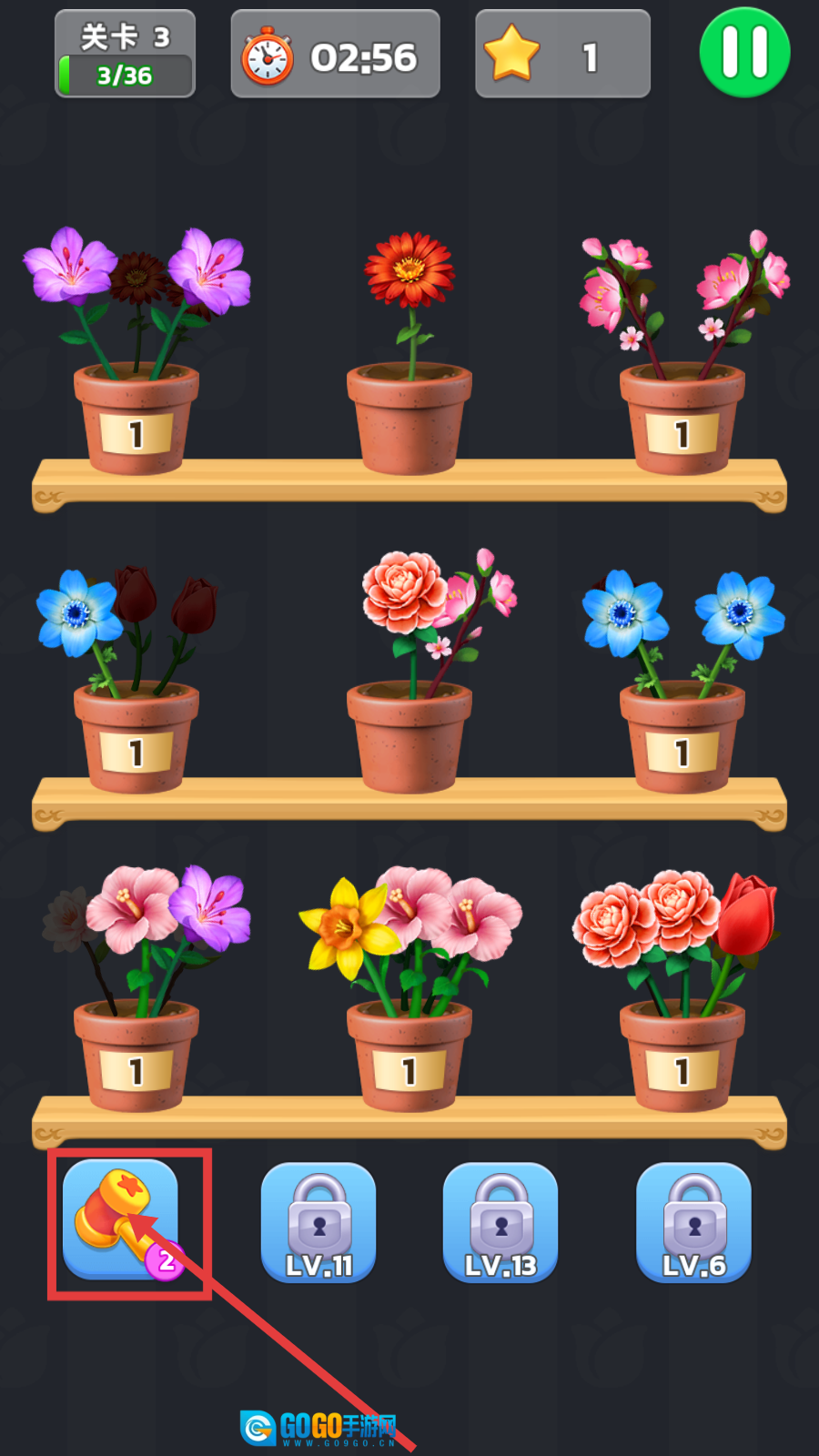
Task: Pick the yellow daffodil flower
Action: [x=346, y=926]
